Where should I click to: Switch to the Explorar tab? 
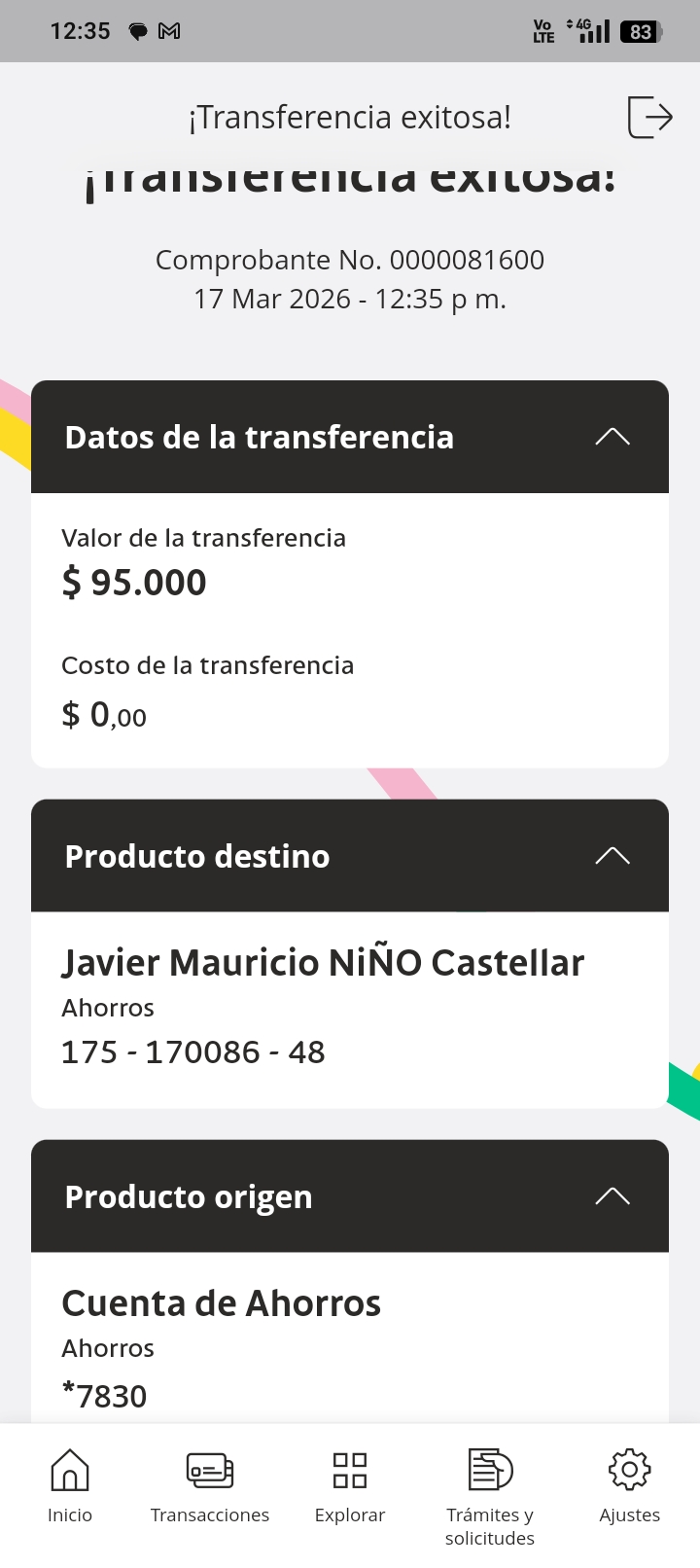350,1484
